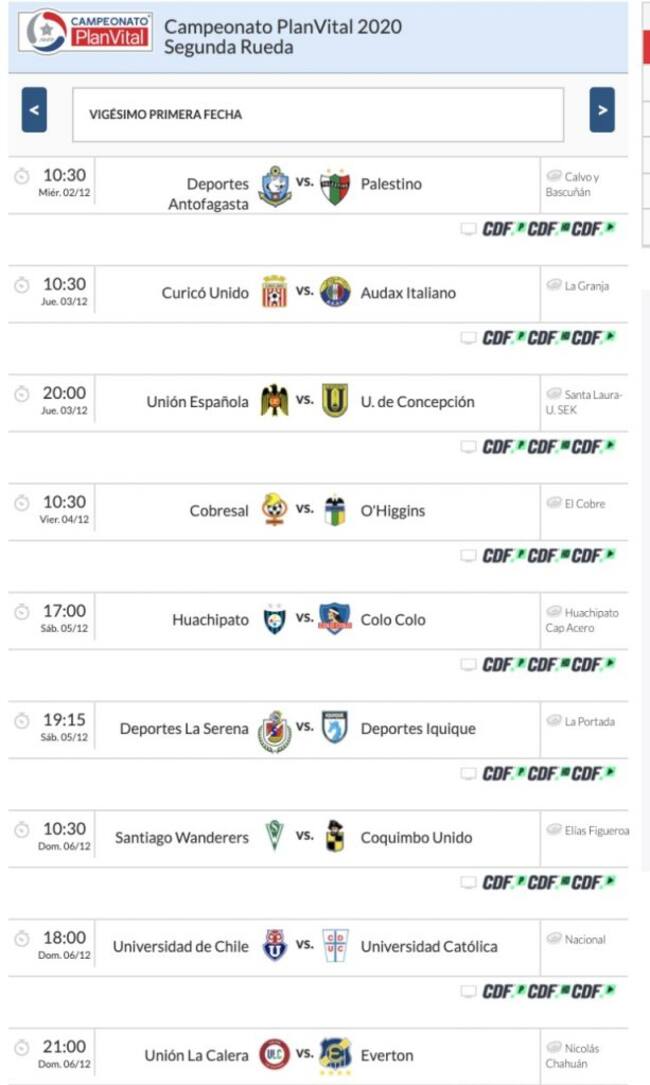This screenshot has height=1085, width=650.
Task: View the Deportes La Serena vs Deportes Iquique match
Action: pos(318,729)
